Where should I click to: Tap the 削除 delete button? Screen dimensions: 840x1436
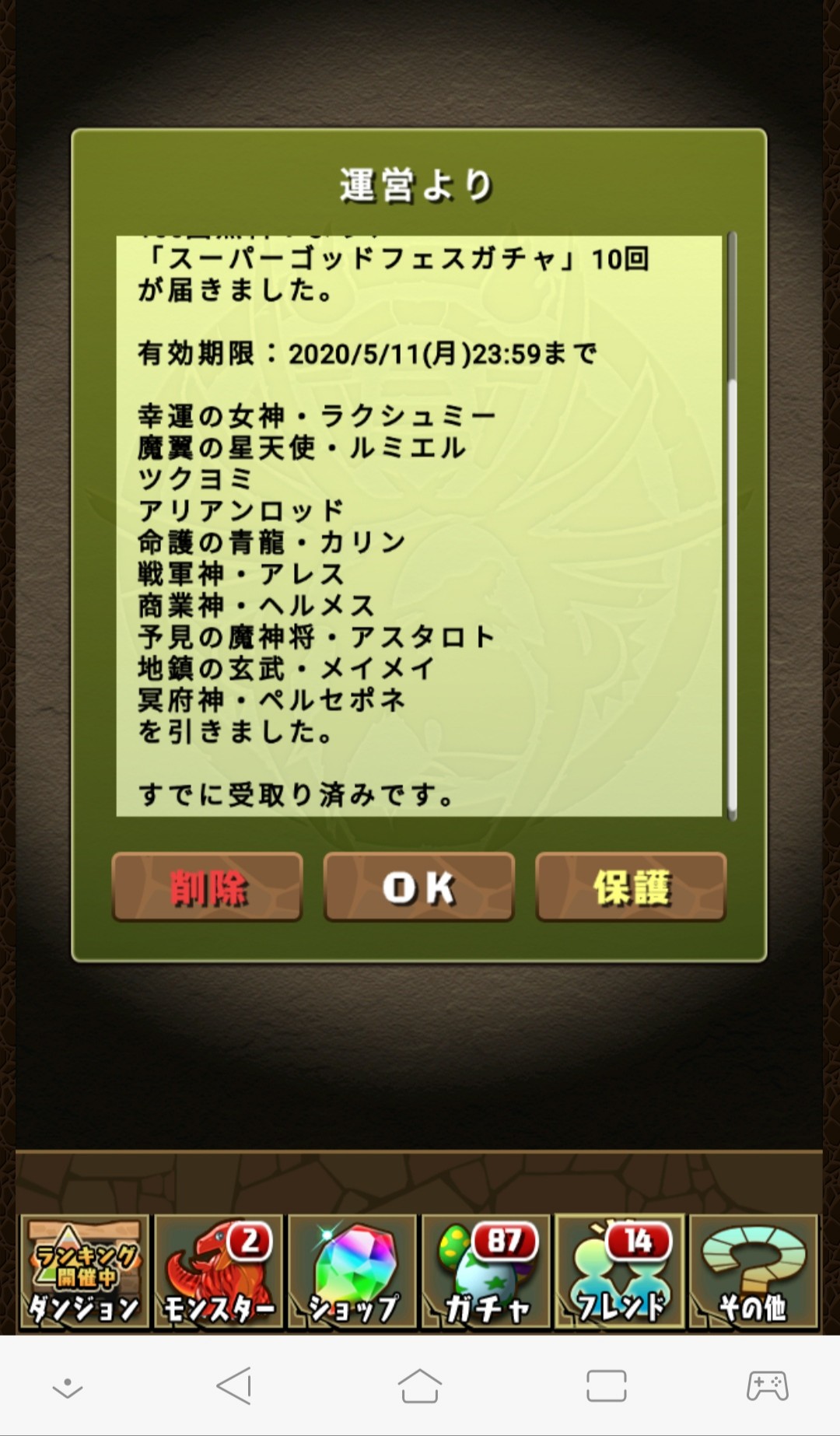207,887
